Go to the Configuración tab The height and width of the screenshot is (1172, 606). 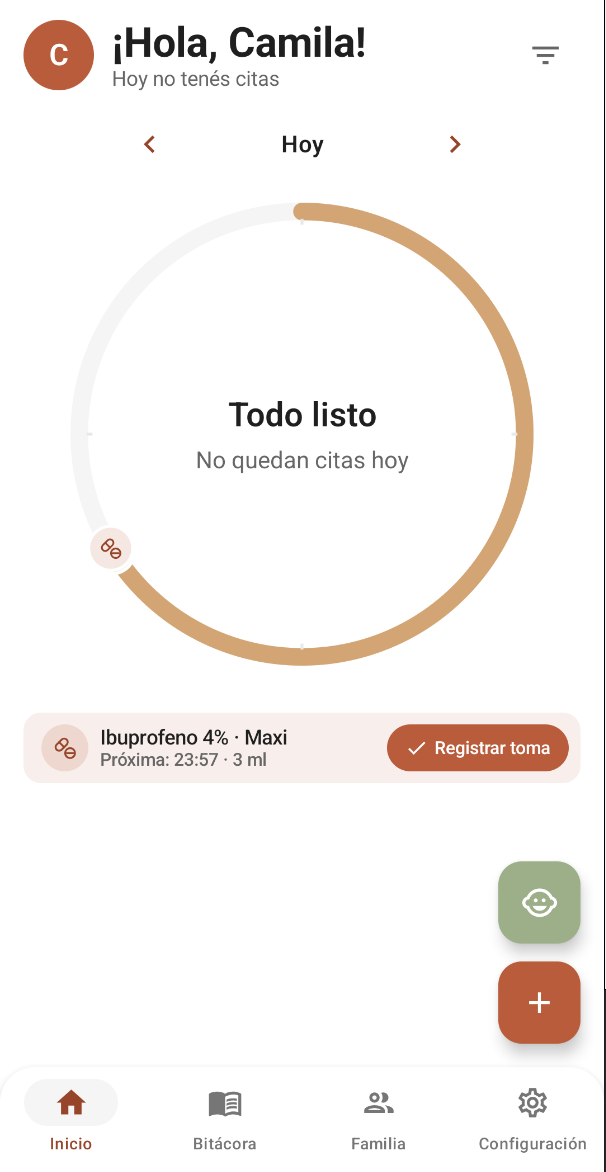click(532, 1118)
